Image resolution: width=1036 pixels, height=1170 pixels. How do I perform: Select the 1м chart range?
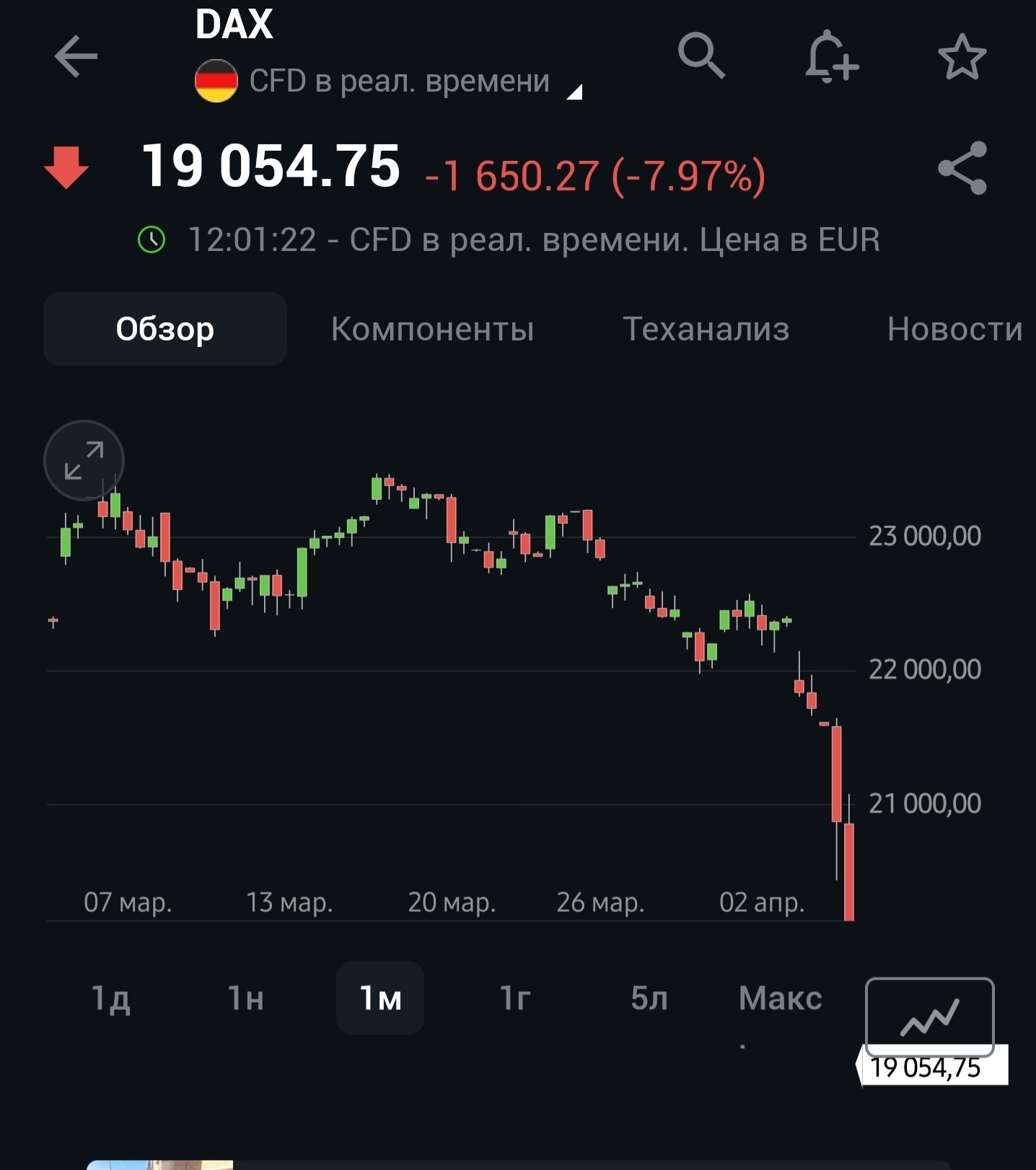coord(380,998)
